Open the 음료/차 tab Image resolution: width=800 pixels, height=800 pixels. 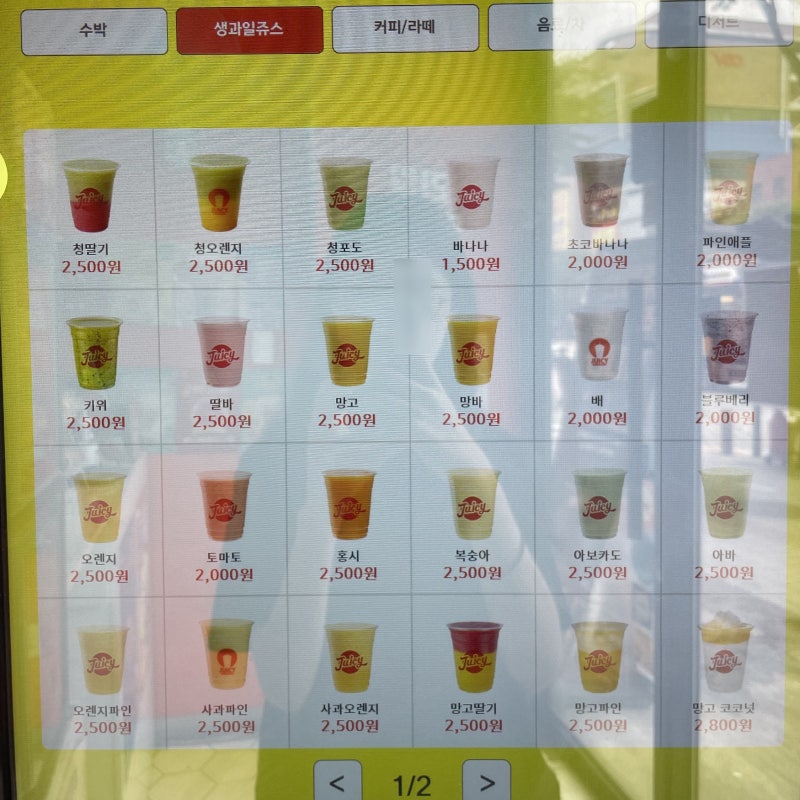point(561,27)
